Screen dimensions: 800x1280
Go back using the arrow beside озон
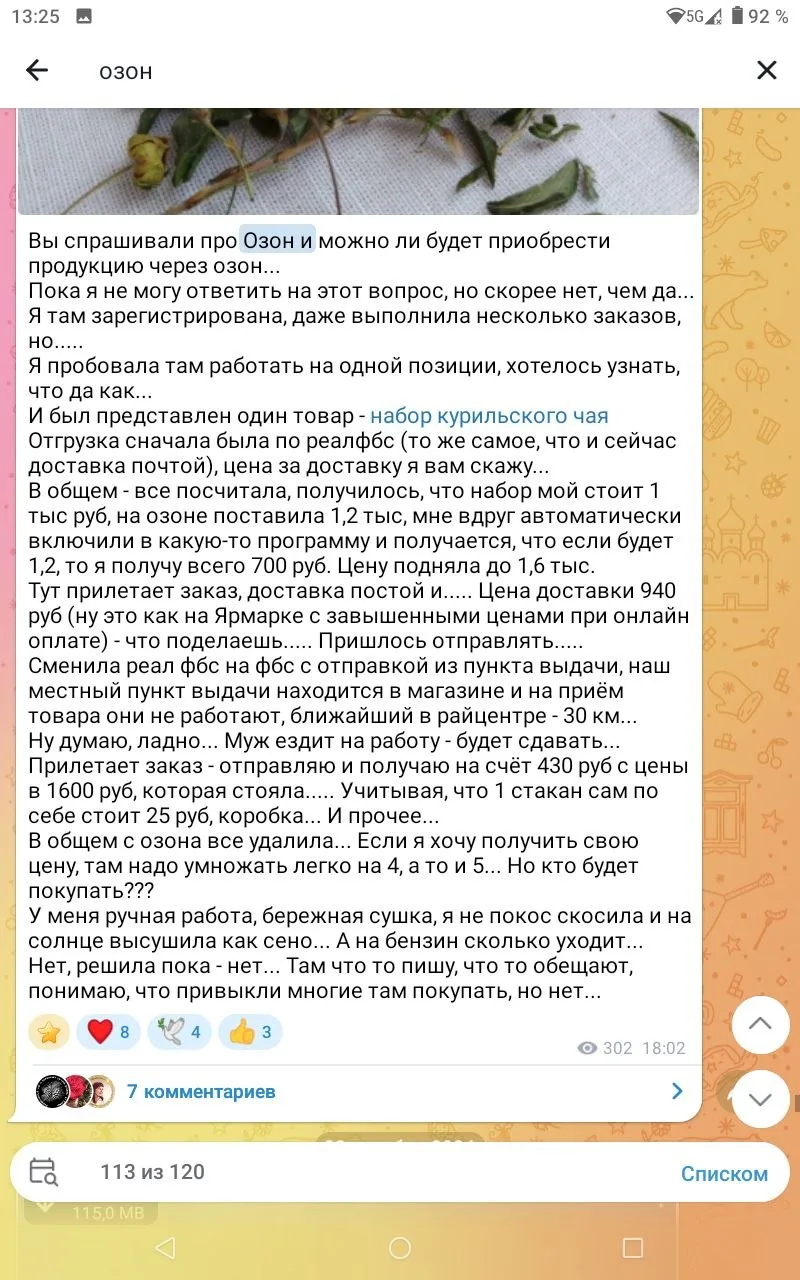pyautogui.click(x=37, y=70)
